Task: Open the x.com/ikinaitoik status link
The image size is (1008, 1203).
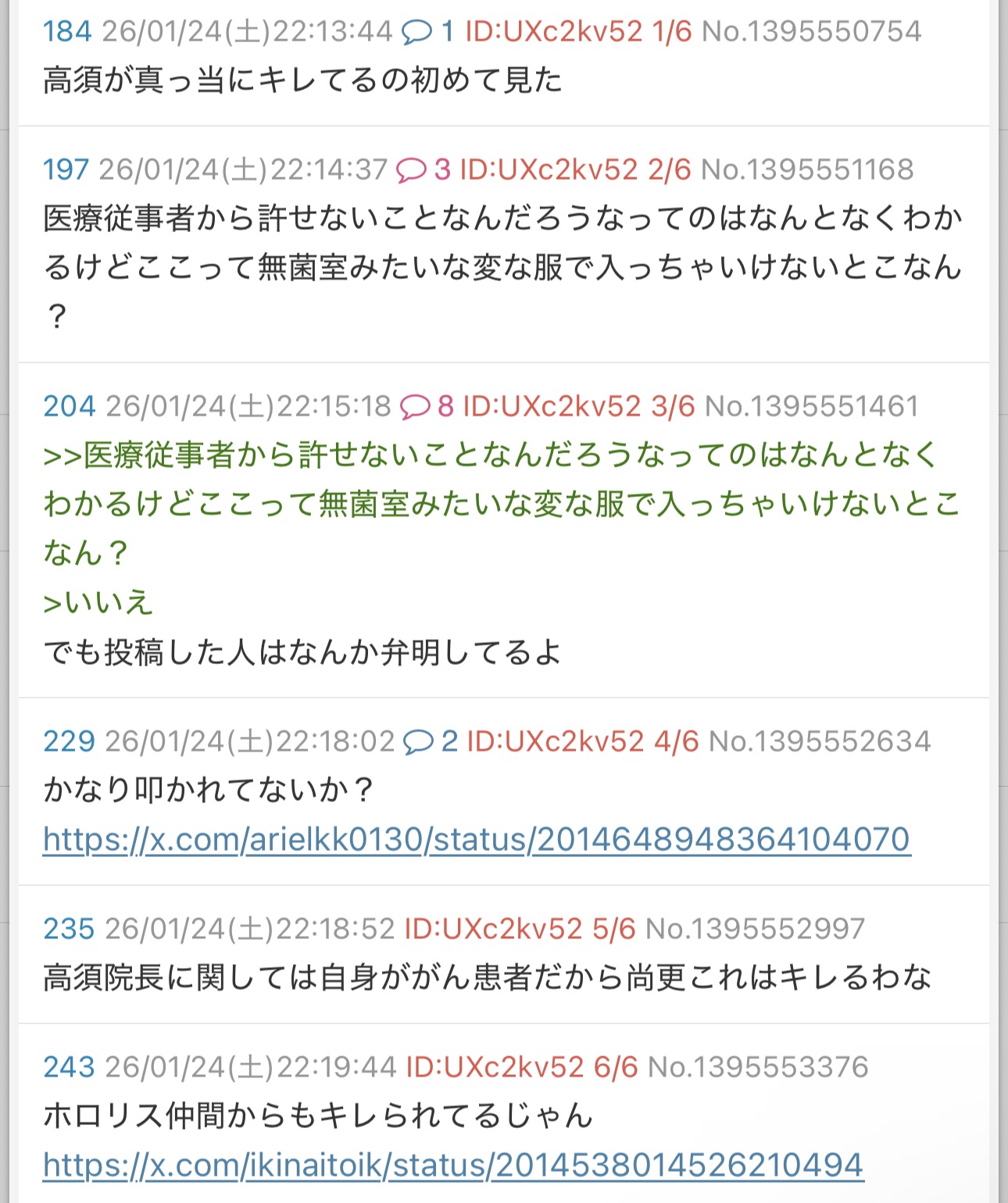Action: pyautogui.click(x=453, y=1165)
